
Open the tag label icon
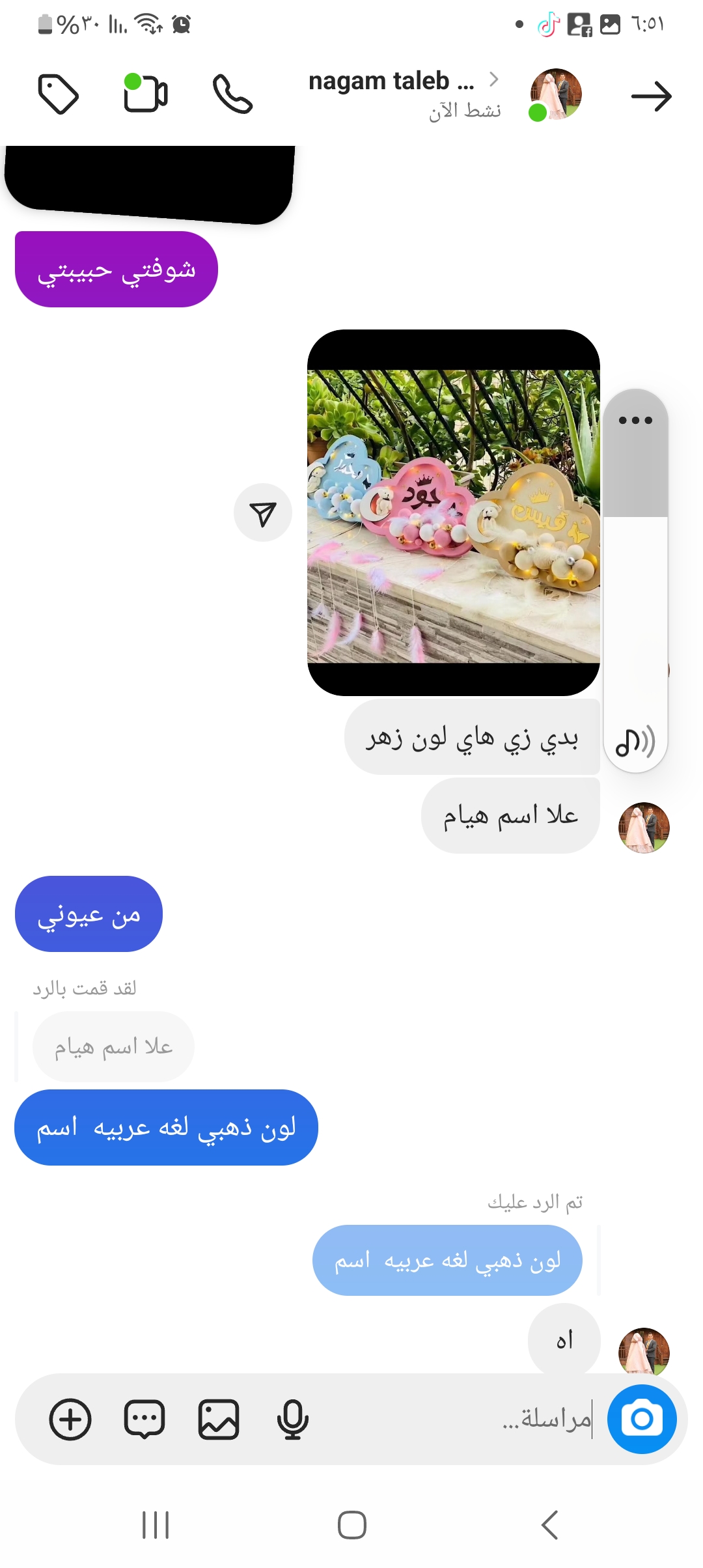pos(59,94)
